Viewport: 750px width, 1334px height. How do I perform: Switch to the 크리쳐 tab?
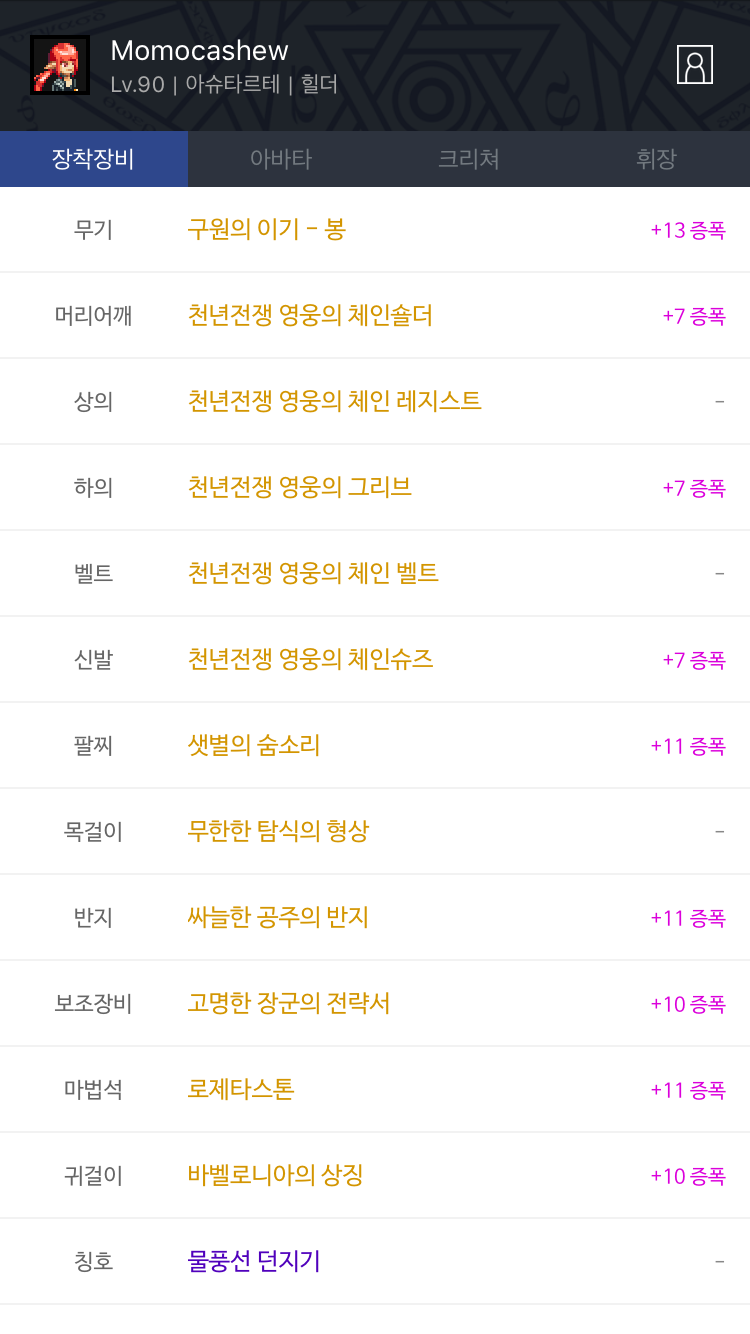[469, 159]
